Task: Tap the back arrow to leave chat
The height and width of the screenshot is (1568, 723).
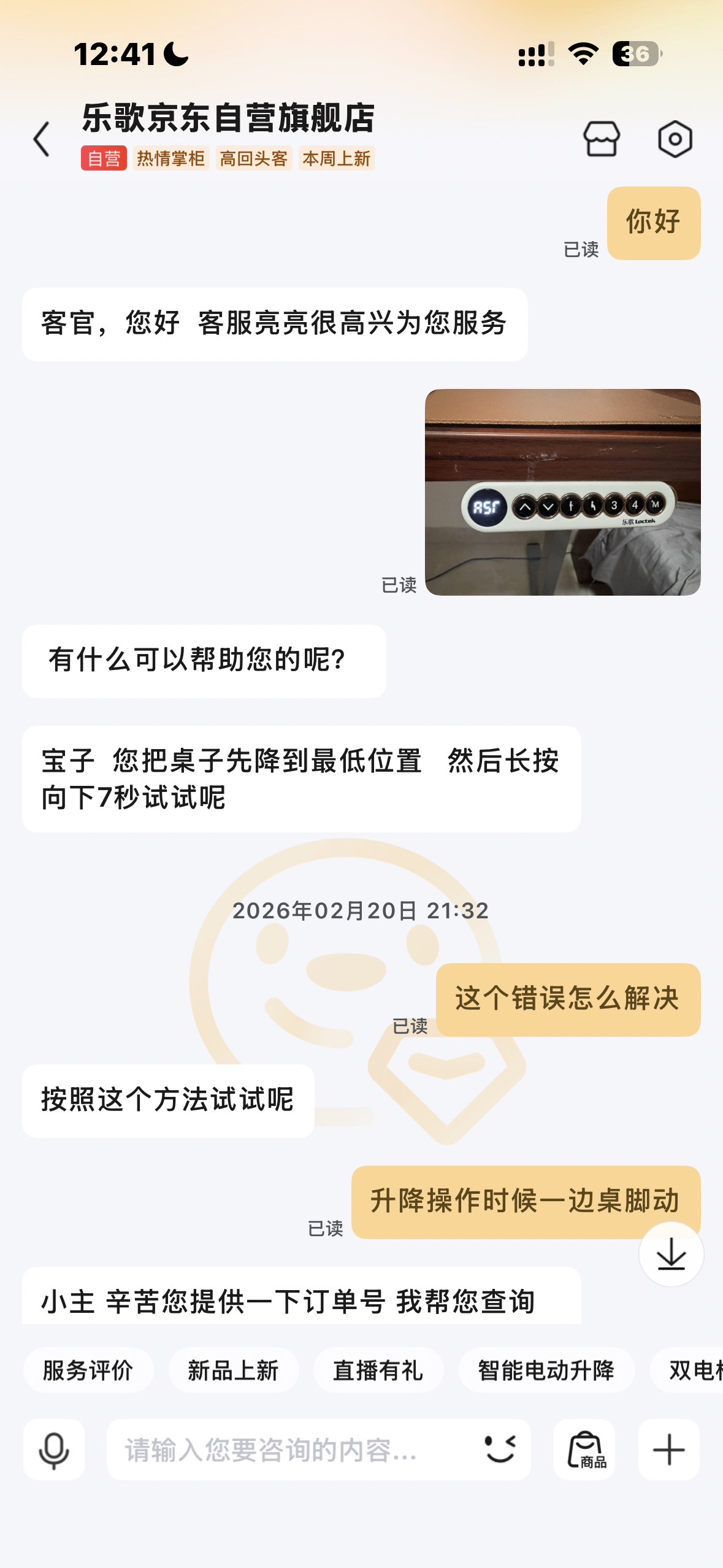Action: pos(40,140)
